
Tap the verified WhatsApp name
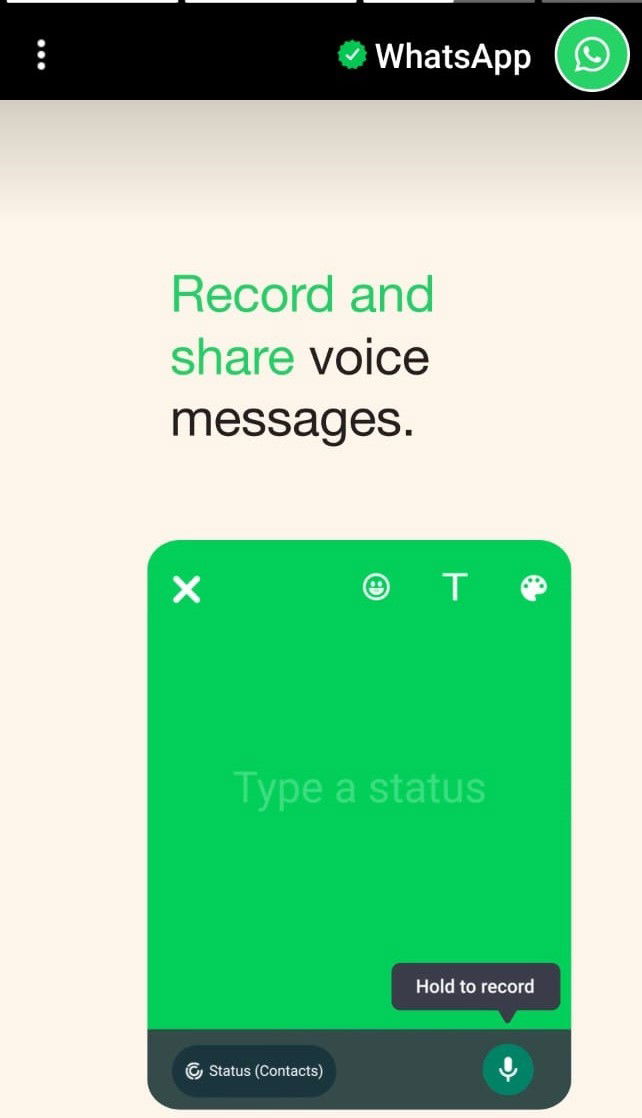point(451,56)
